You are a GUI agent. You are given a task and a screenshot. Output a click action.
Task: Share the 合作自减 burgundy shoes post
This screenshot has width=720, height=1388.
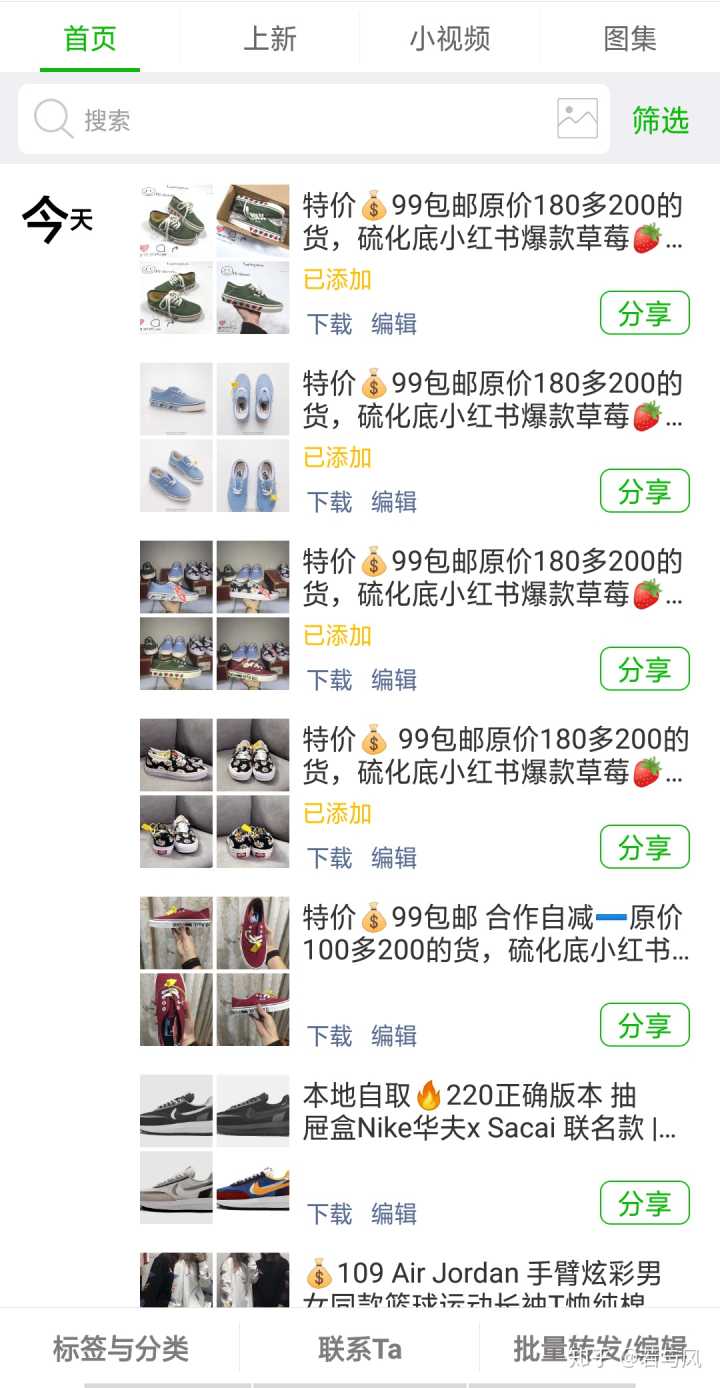coord(644,1025)
